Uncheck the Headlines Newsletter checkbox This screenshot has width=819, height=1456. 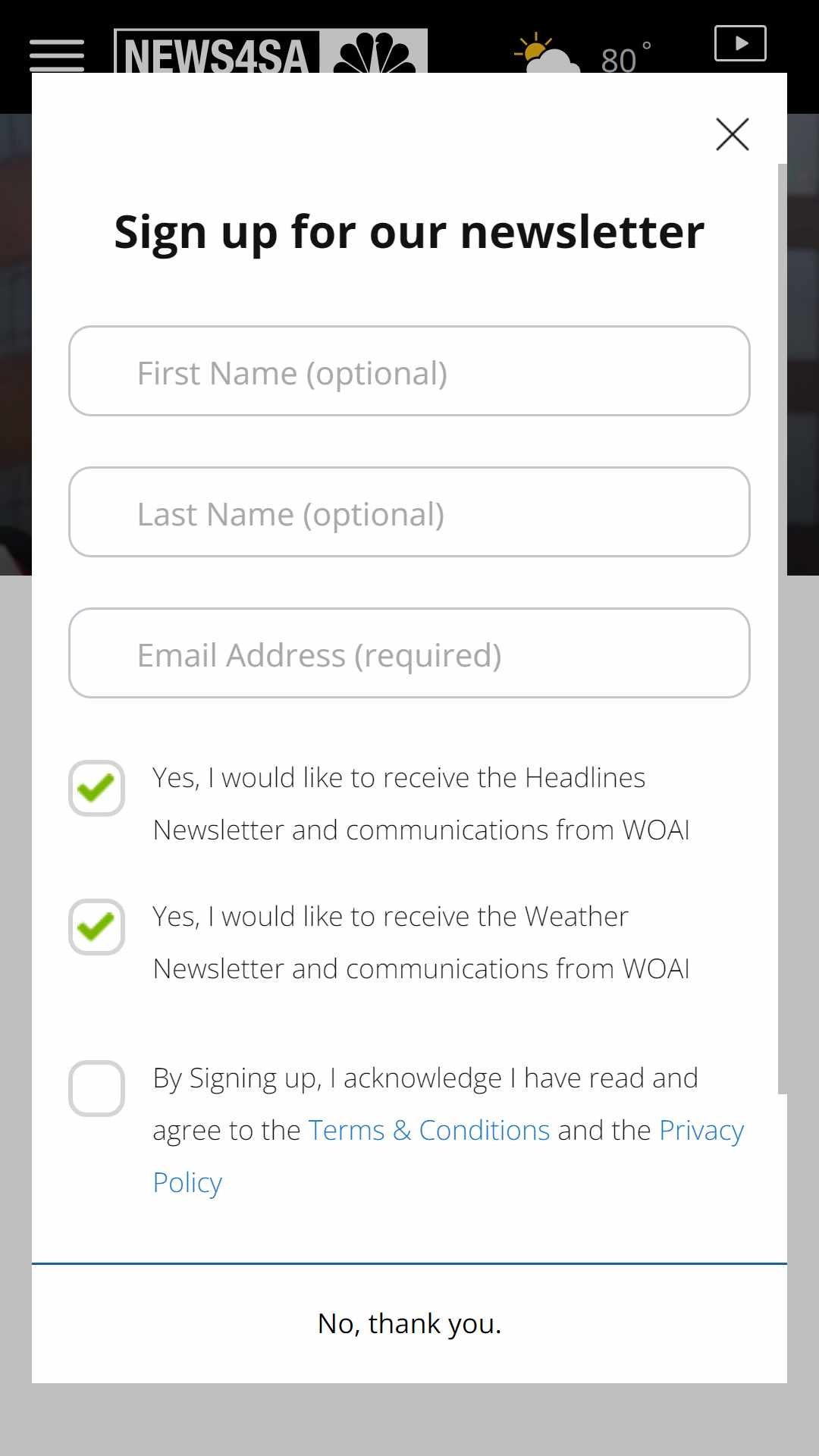(96, 789)
